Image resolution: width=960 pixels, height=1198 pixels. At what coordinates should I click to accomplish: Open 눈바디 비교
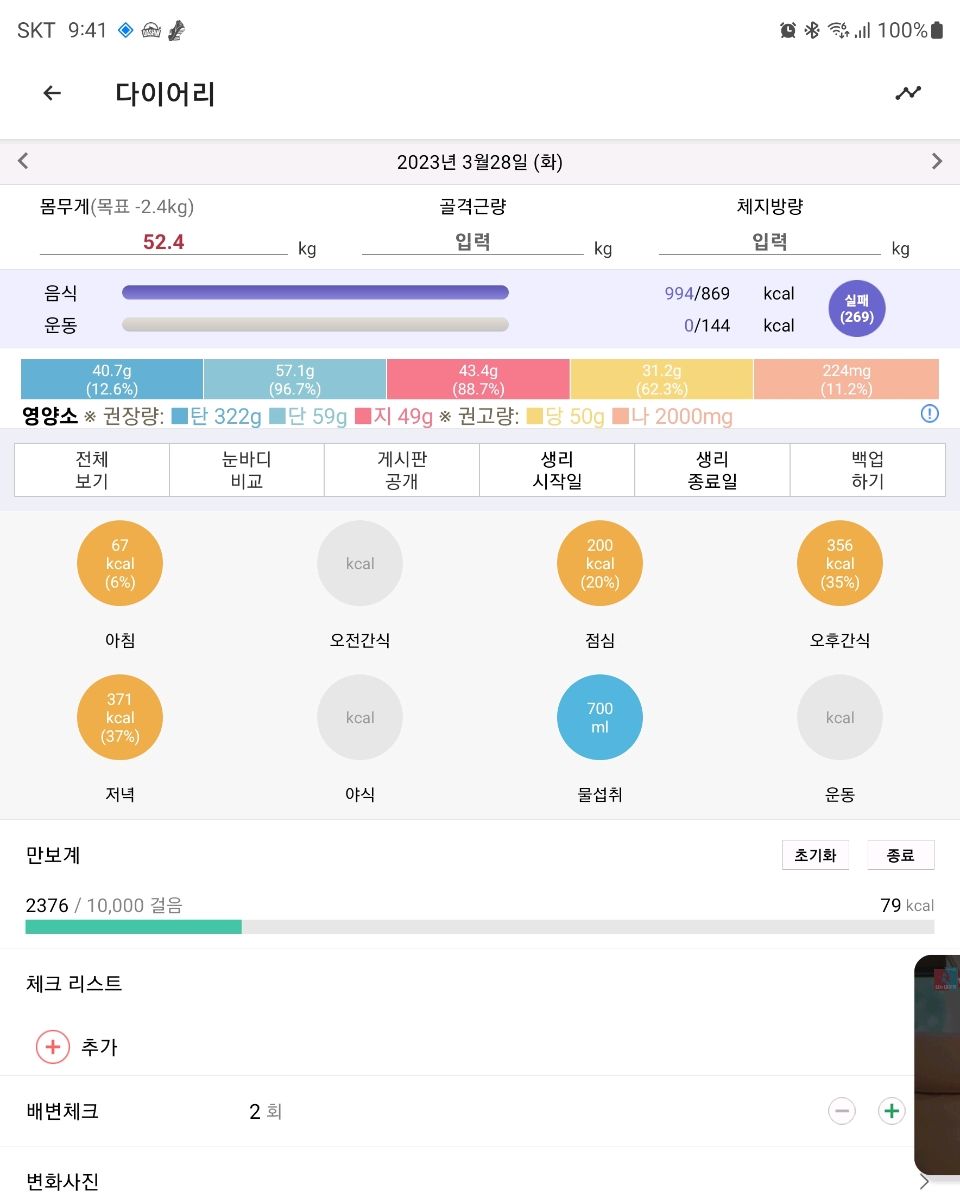click(247, 470)
